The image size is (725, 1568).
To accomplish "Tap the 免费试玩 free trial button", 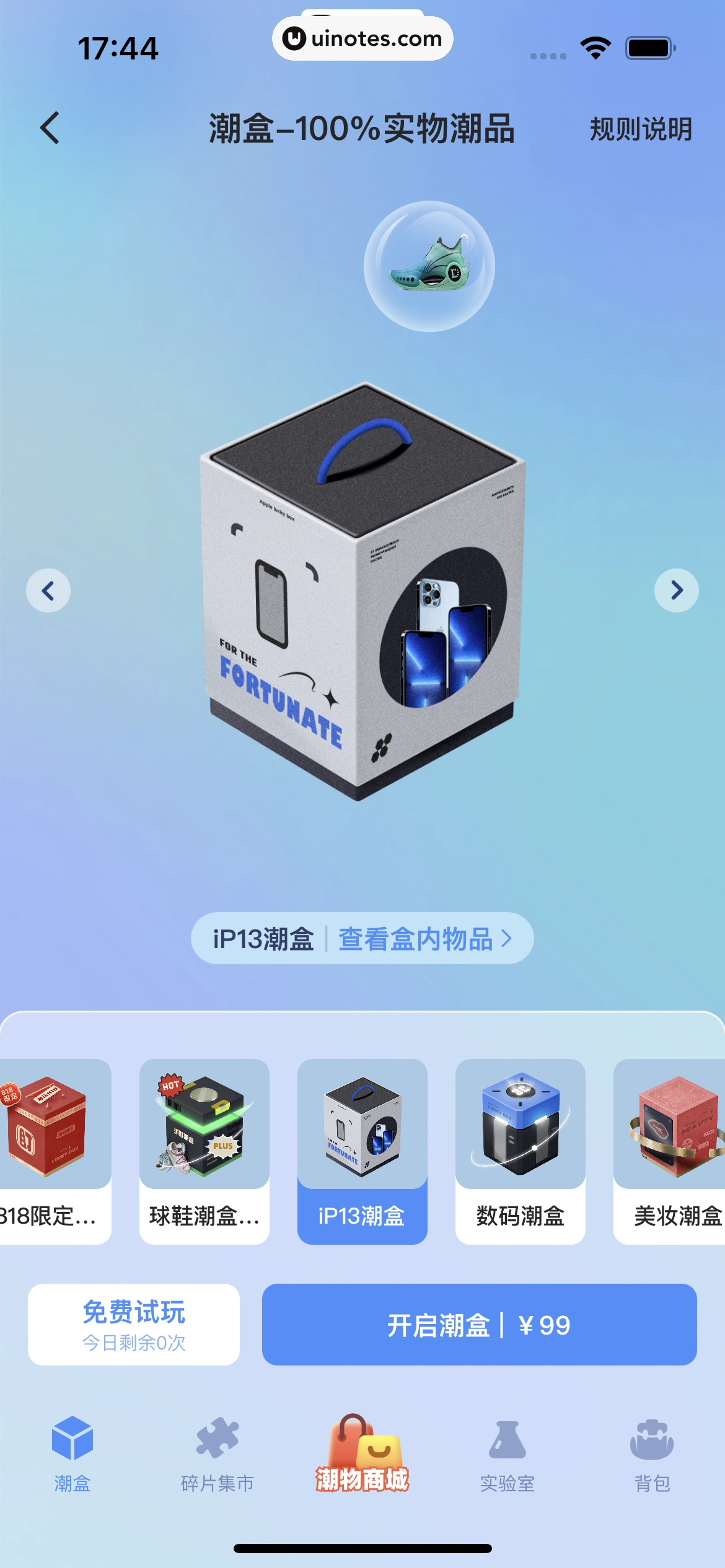I will coord(134,1324).
